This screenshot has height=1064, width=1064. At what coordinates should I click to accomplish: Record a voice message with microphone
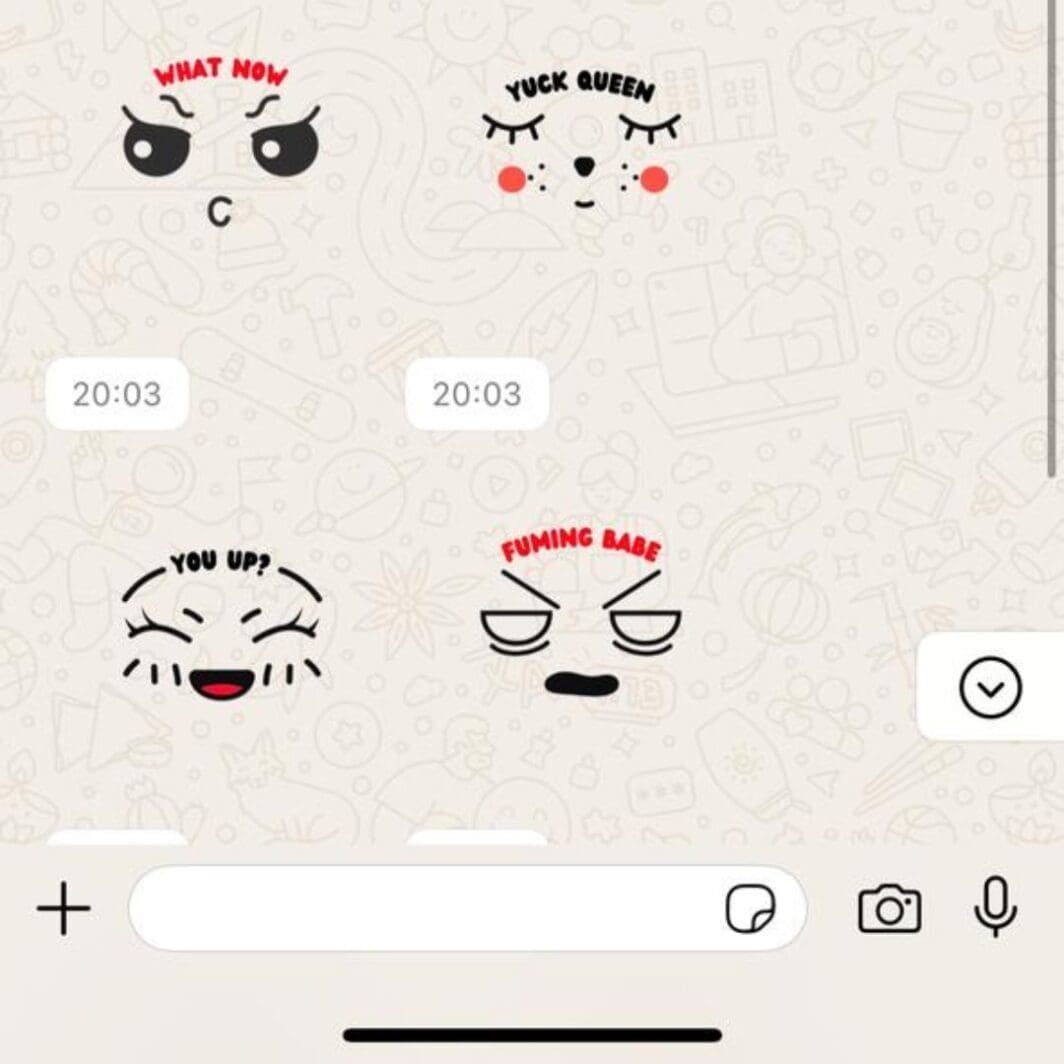[995, 907]
